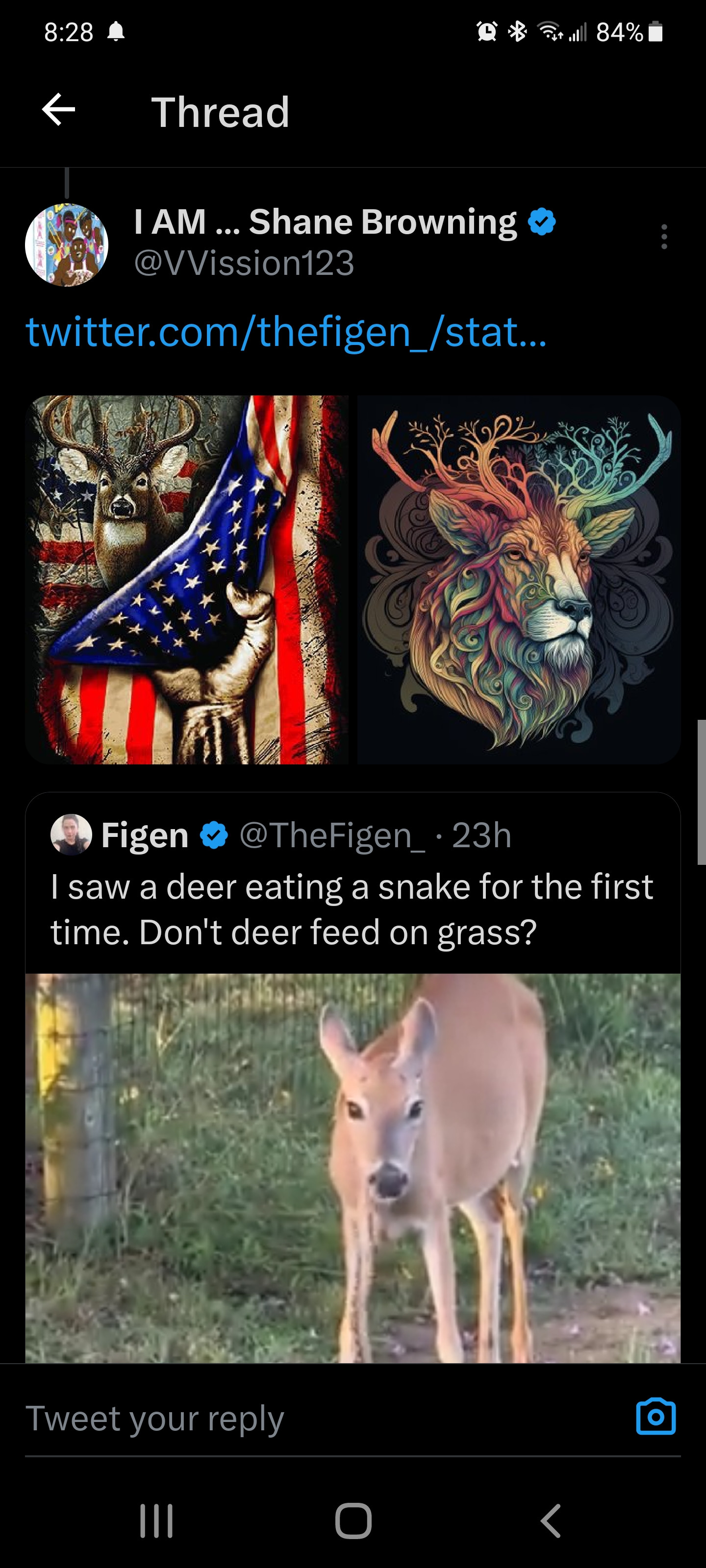Tap the Tweet your reply field
Screen dimensions: 706x1568
(x=304, y=1418)
